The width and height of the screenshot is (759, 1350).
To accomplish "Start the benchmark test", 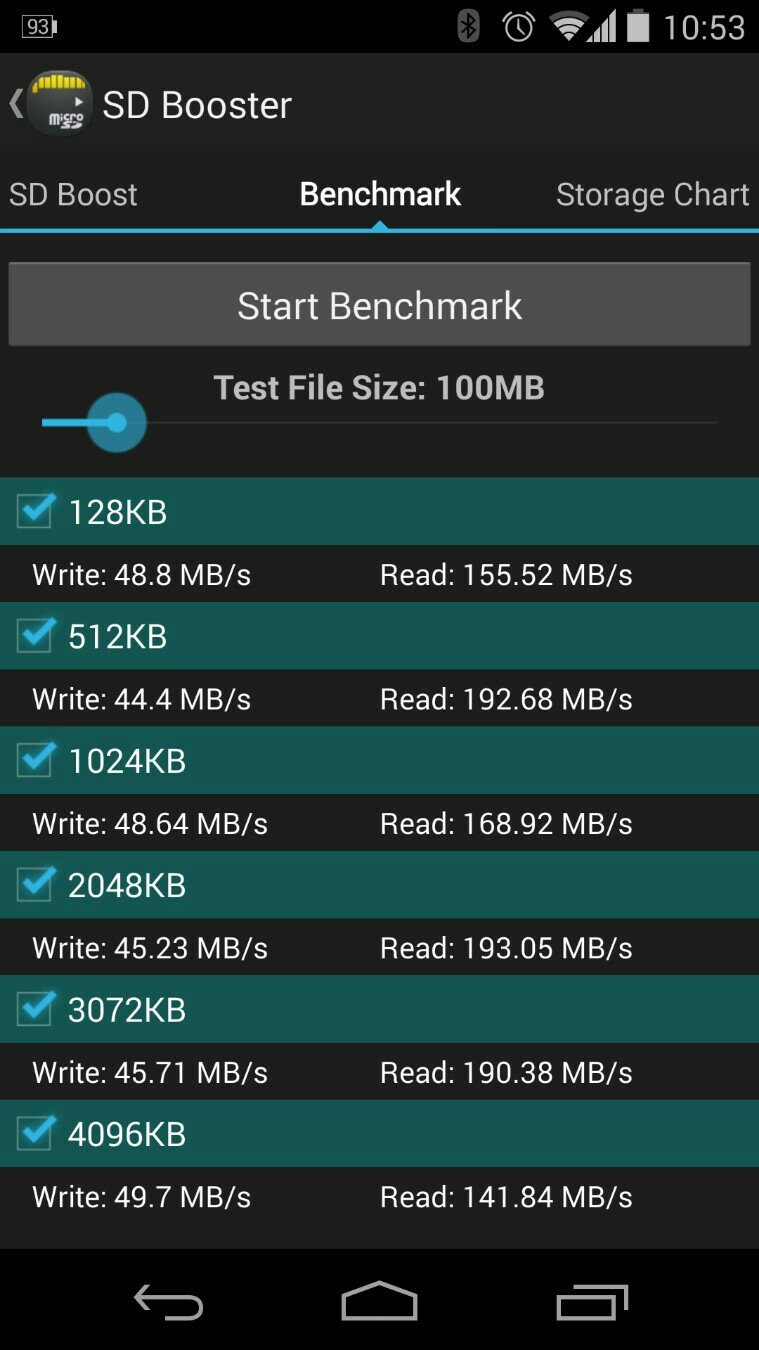I will 379,305.
